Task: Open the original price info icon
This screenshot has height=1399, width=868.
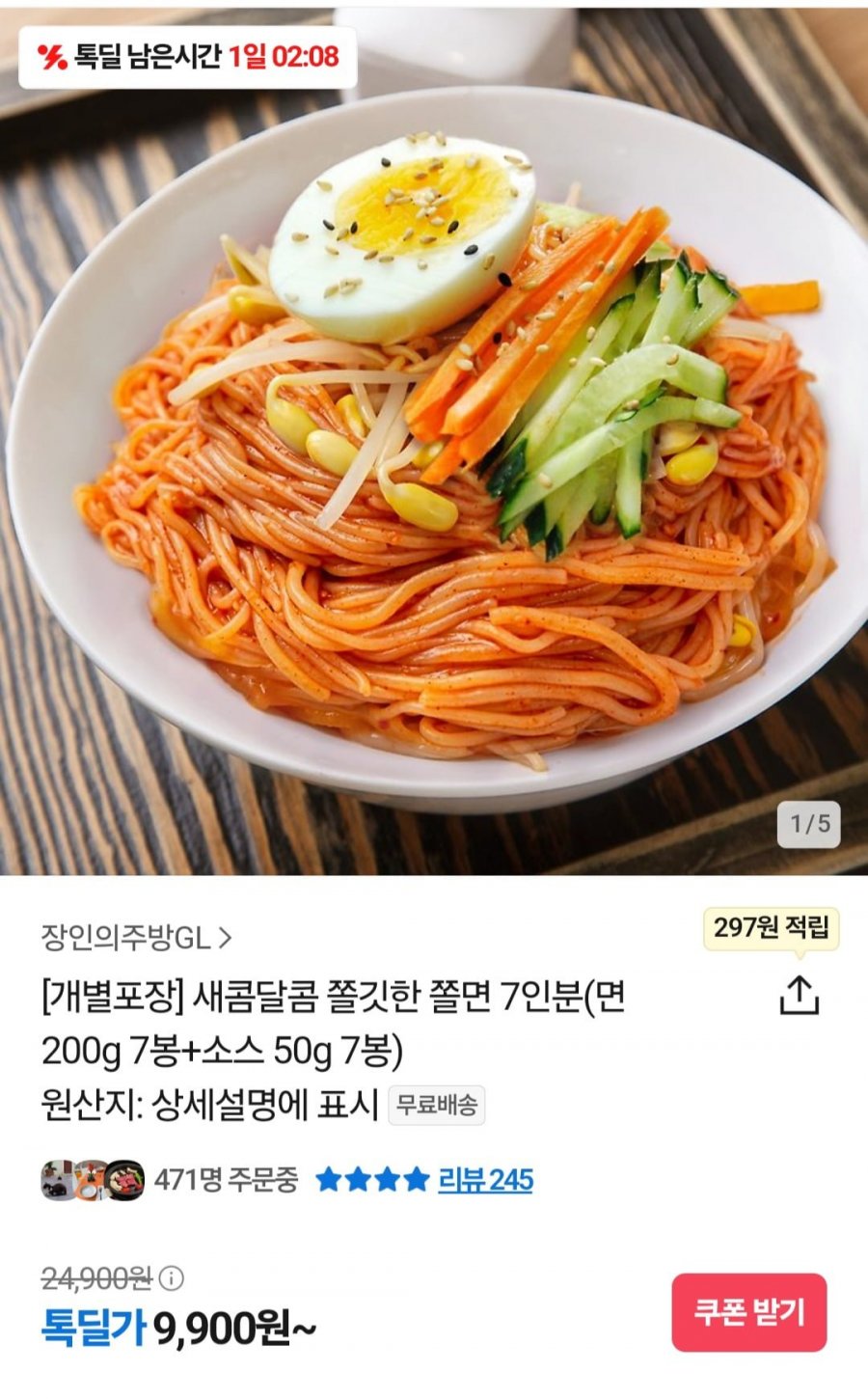Action: [171, 1279]
